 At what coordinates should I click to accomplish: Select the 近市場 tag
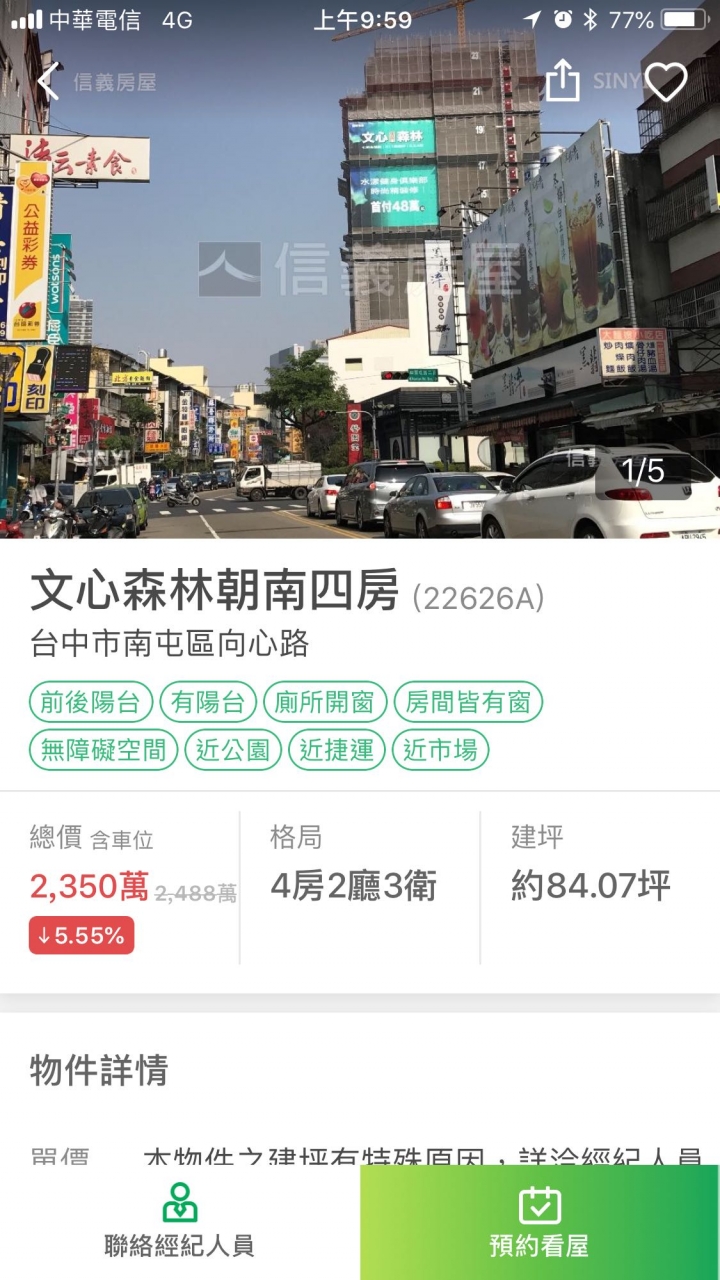point(440,750)
